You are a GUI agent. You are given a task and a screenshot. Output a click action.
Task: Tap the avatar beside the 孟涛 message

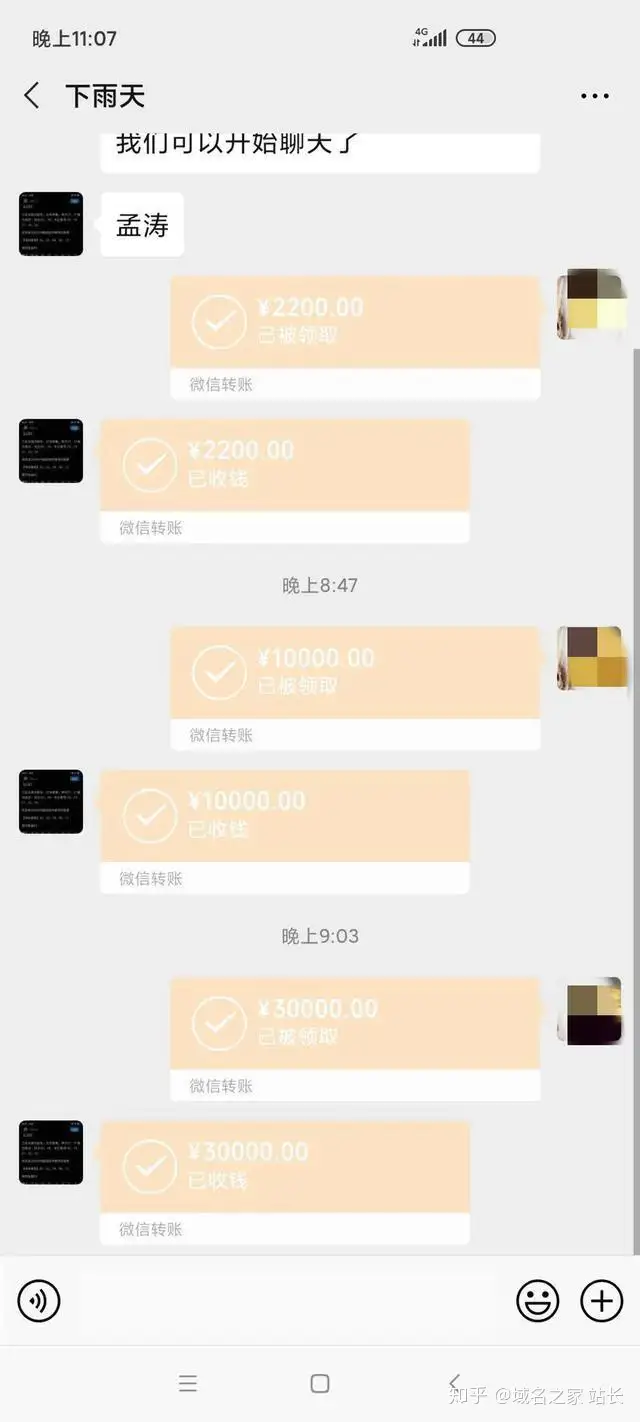point(51,224)
